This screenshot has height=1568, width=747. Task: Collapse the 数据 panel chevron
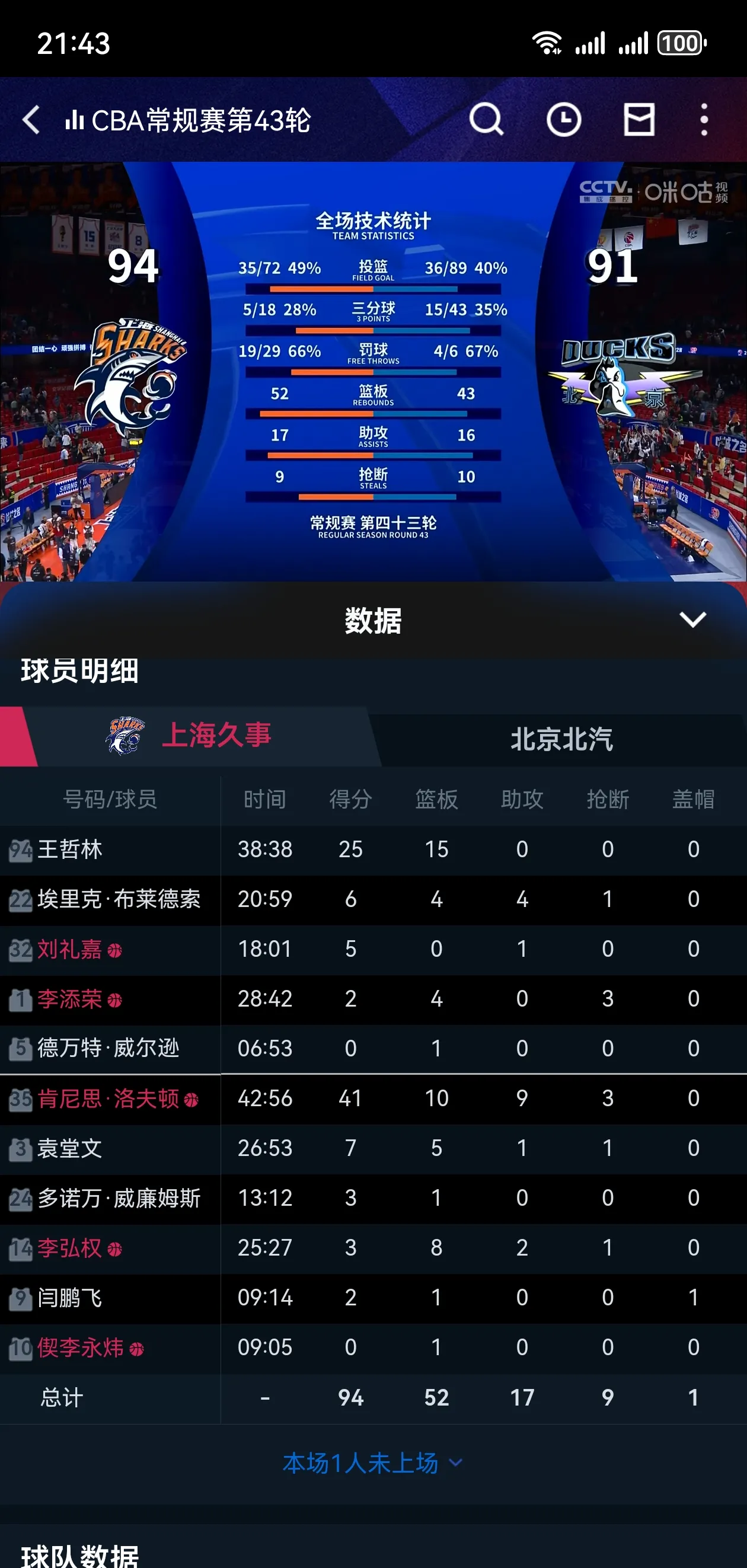(x=692, y=619)
